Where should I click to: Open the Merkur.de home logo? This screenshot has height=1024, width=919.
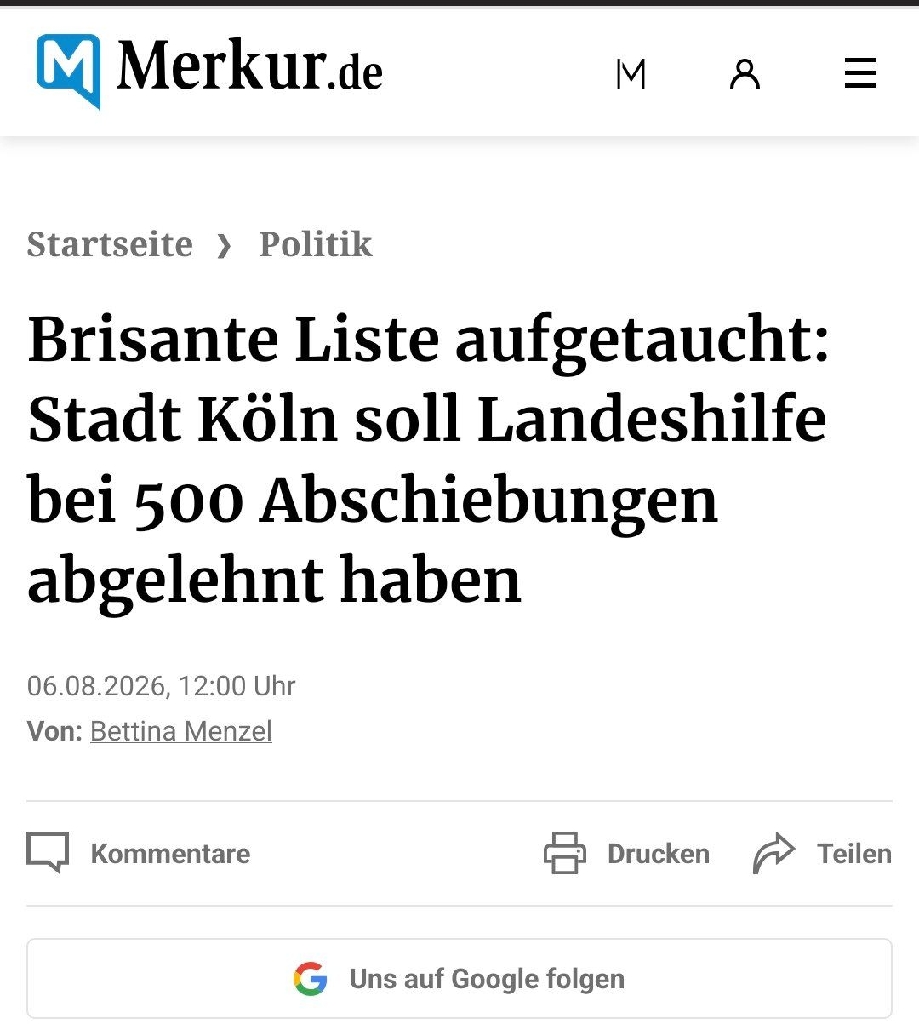point(209,71)
